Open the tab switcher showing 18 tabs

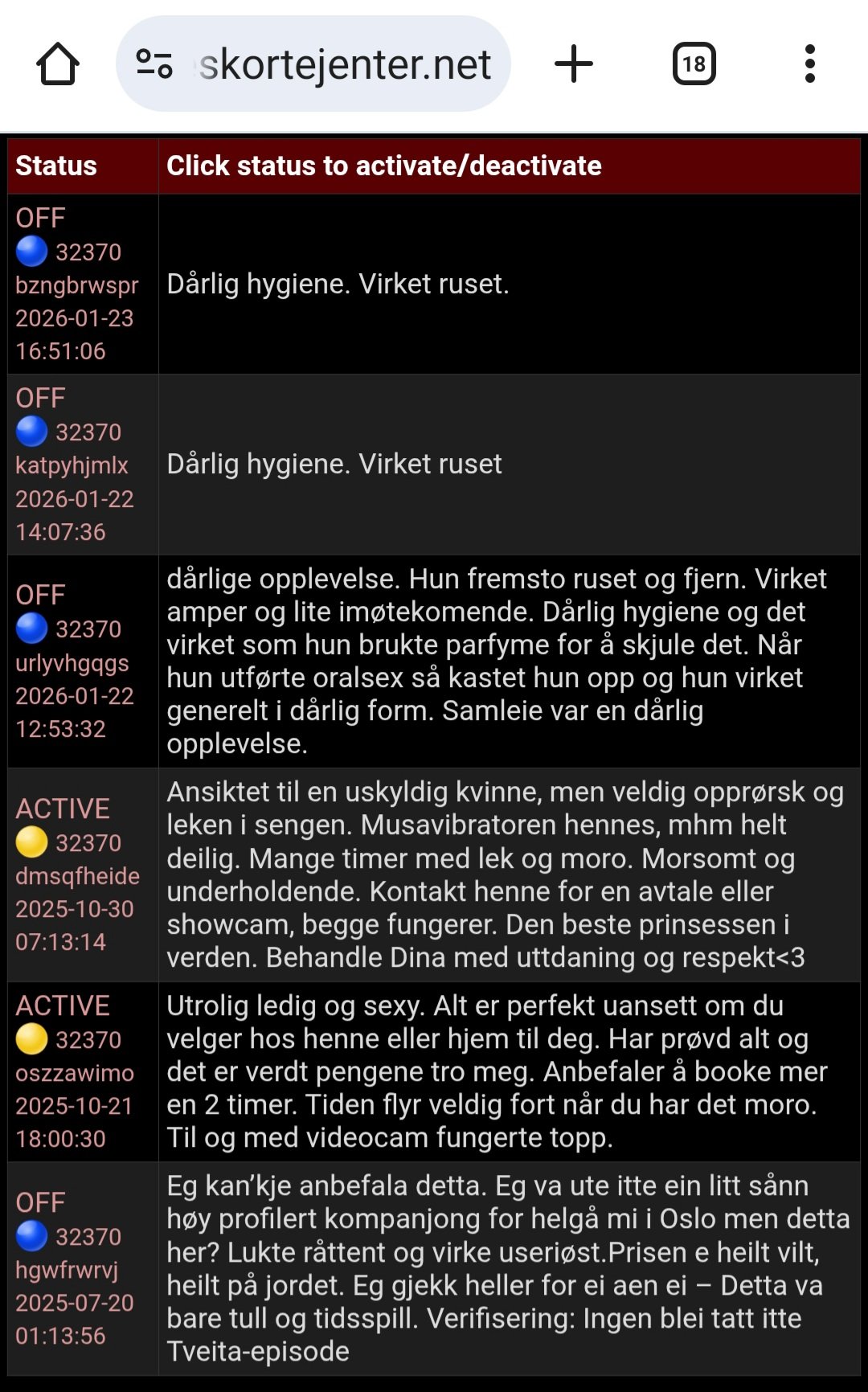[694, 64]
